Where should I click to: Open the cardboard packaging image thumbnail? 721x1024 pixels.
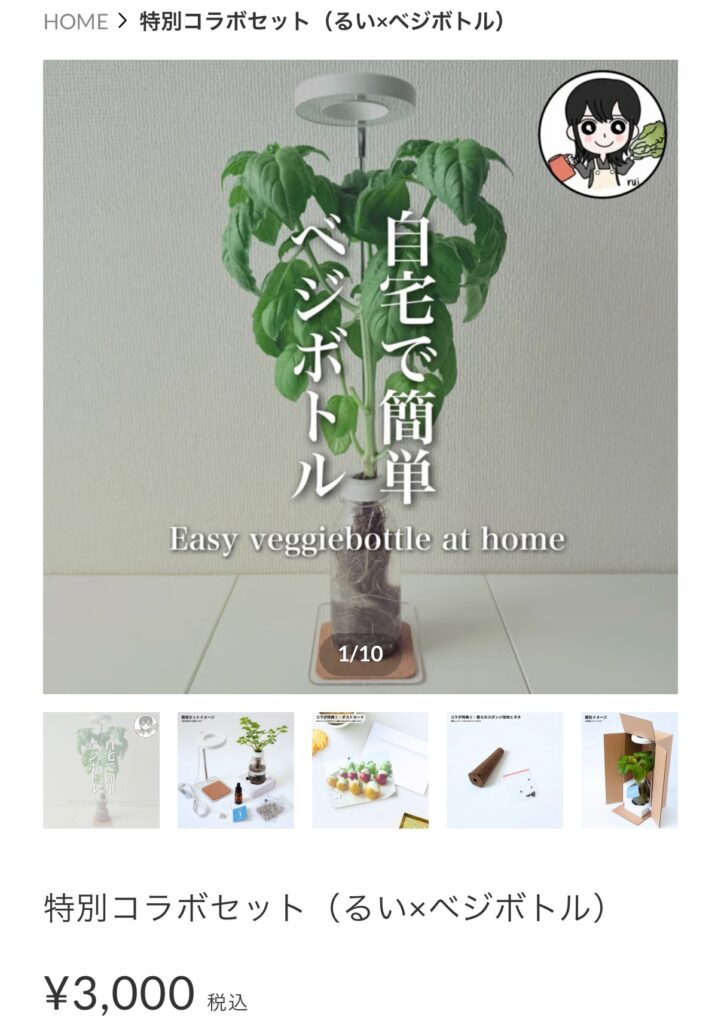click(630, 770)
